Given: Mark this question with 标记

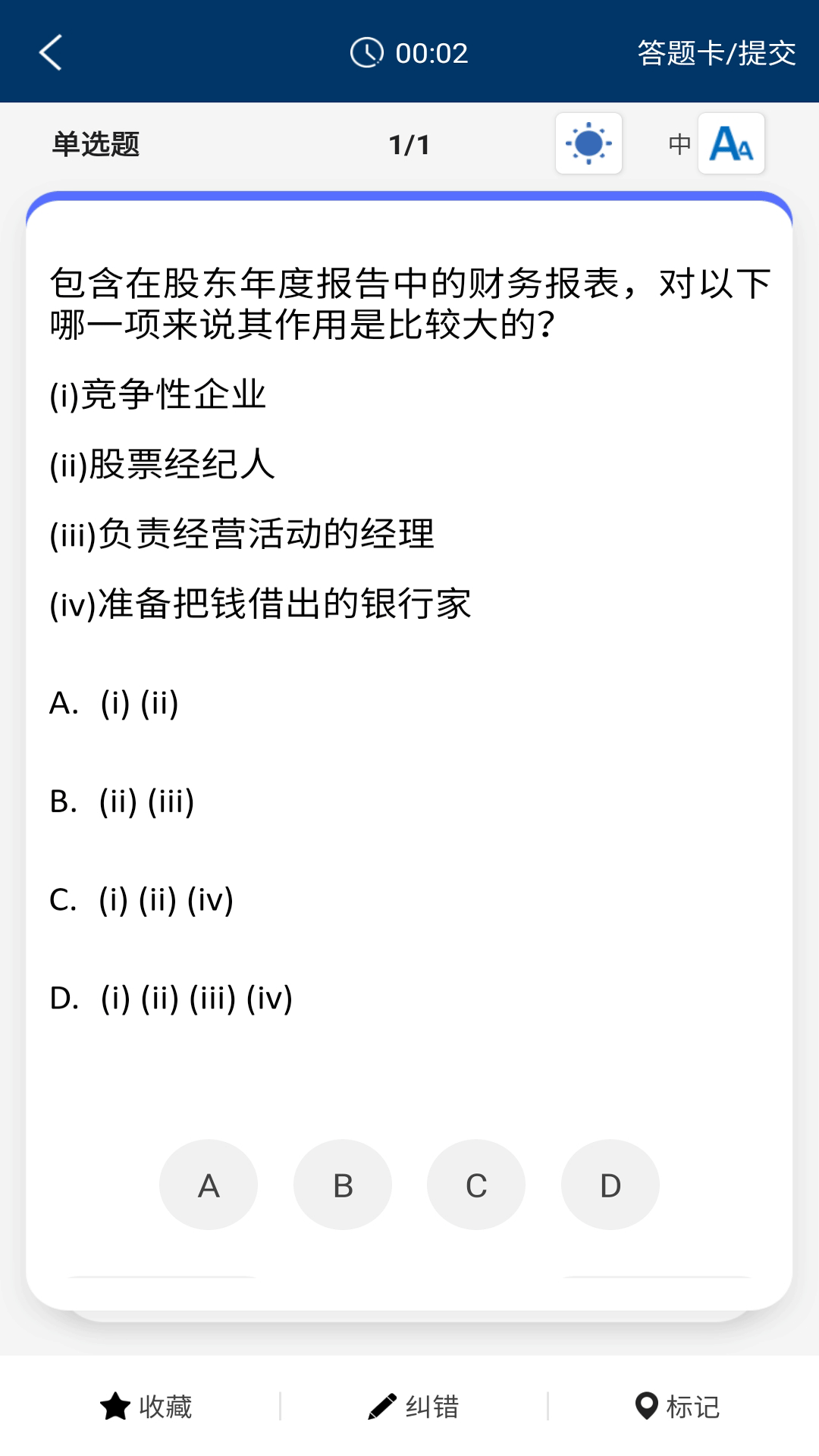Looking at the screenshot, I should [677, 1406].
